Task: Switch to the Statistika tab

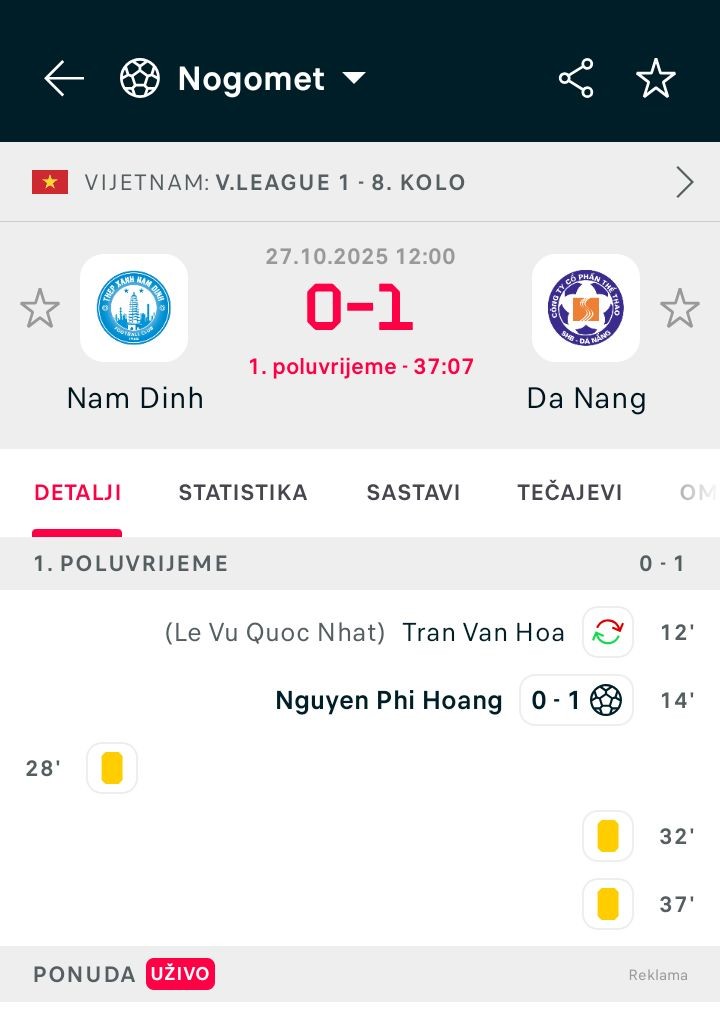Action: [x=243, y=492]
